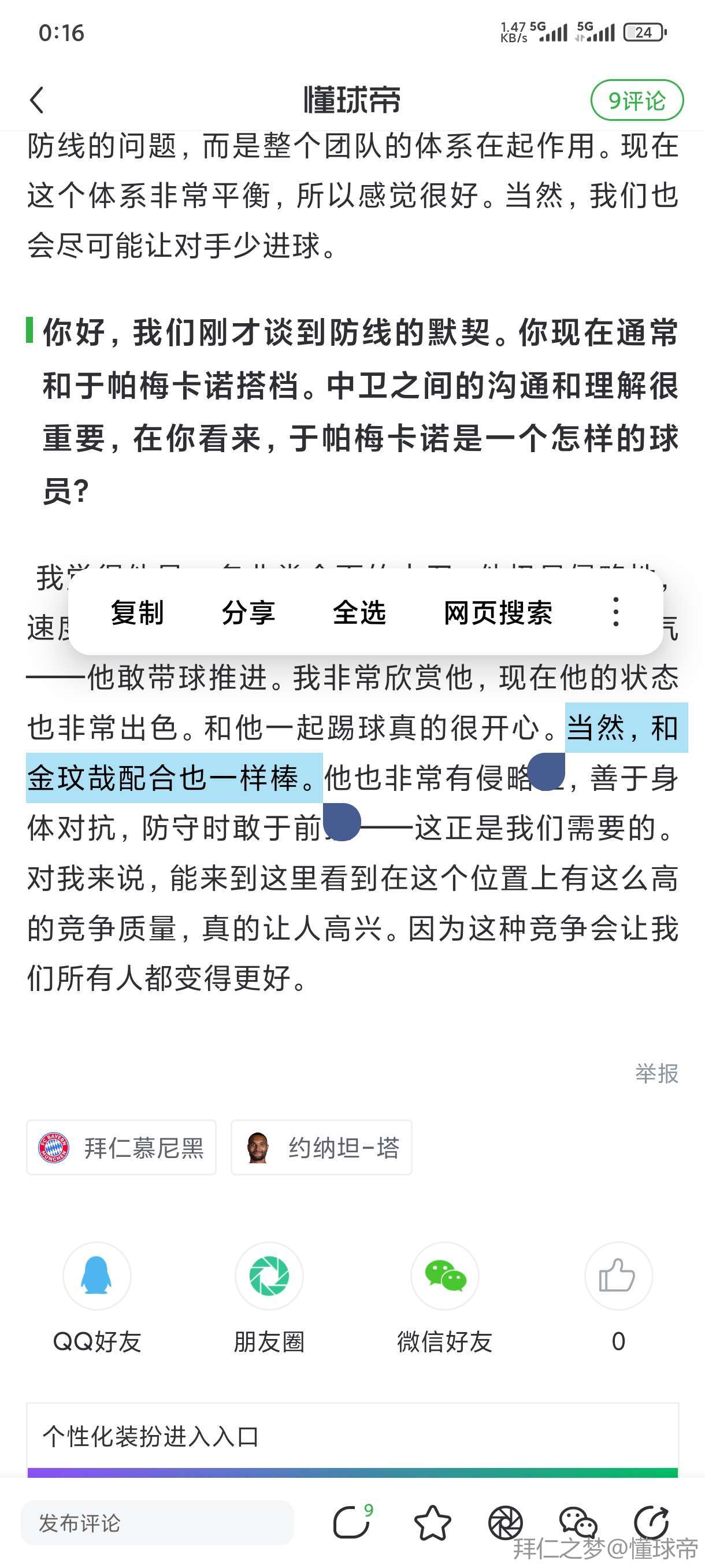The height and width of the screenshot is (1568, 705).
Task: Copy the selected text with 复制
Action: point(138,612)
